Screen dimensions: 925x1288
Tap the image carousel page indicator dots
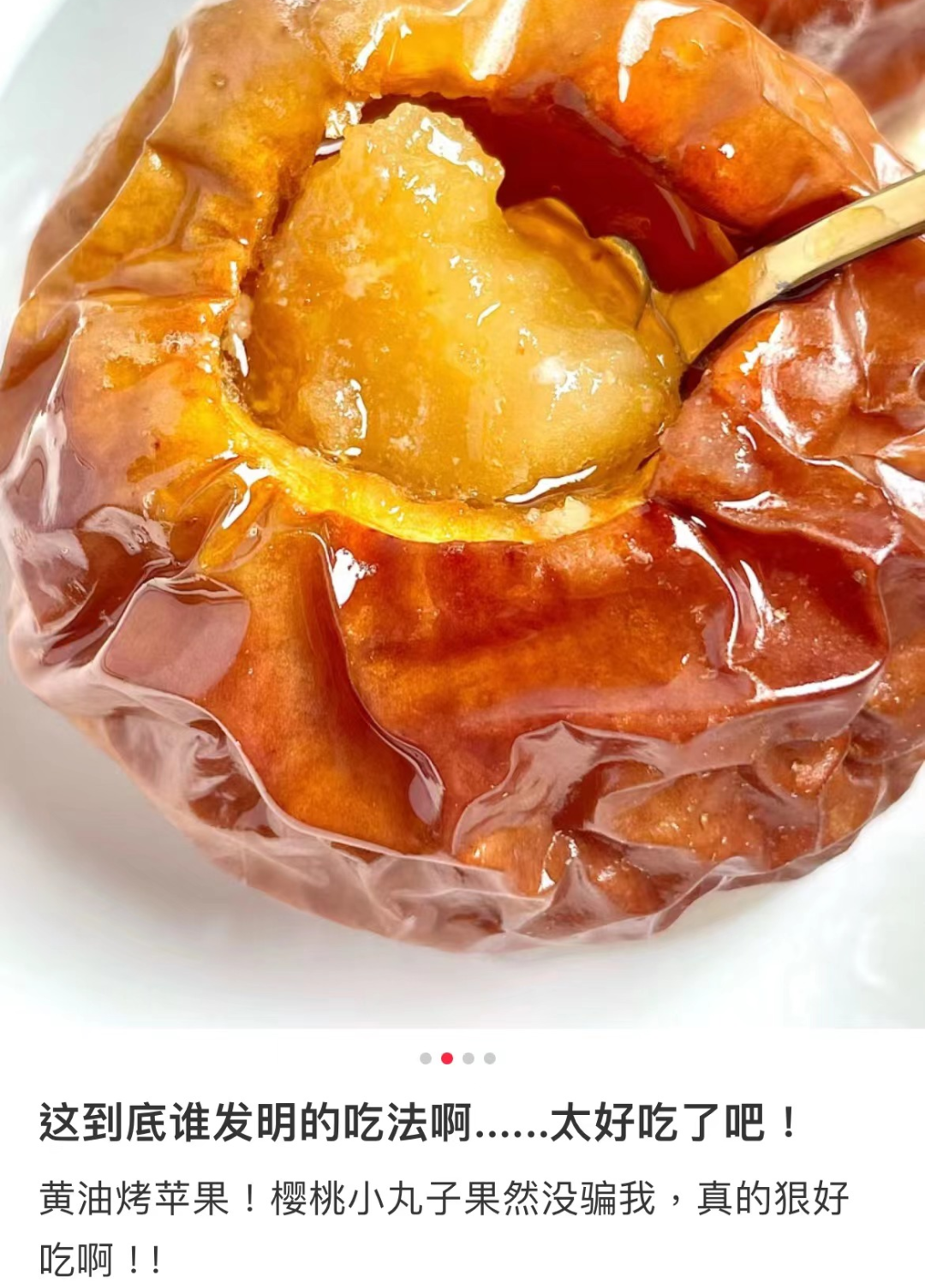coord(457,1058)
